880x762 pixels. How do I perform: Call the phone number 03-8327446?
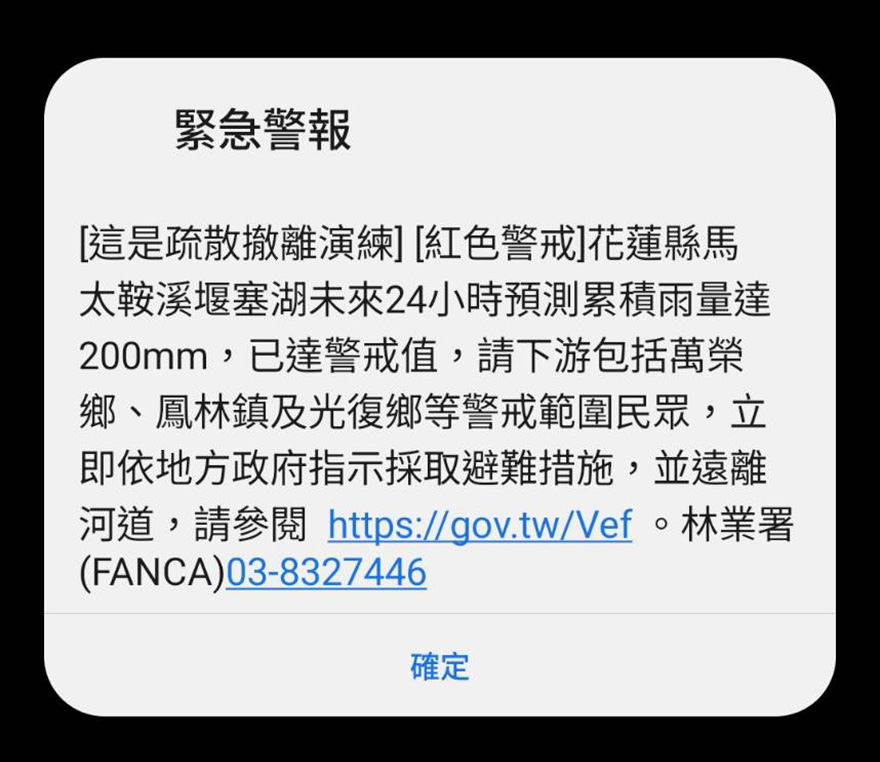326,573
